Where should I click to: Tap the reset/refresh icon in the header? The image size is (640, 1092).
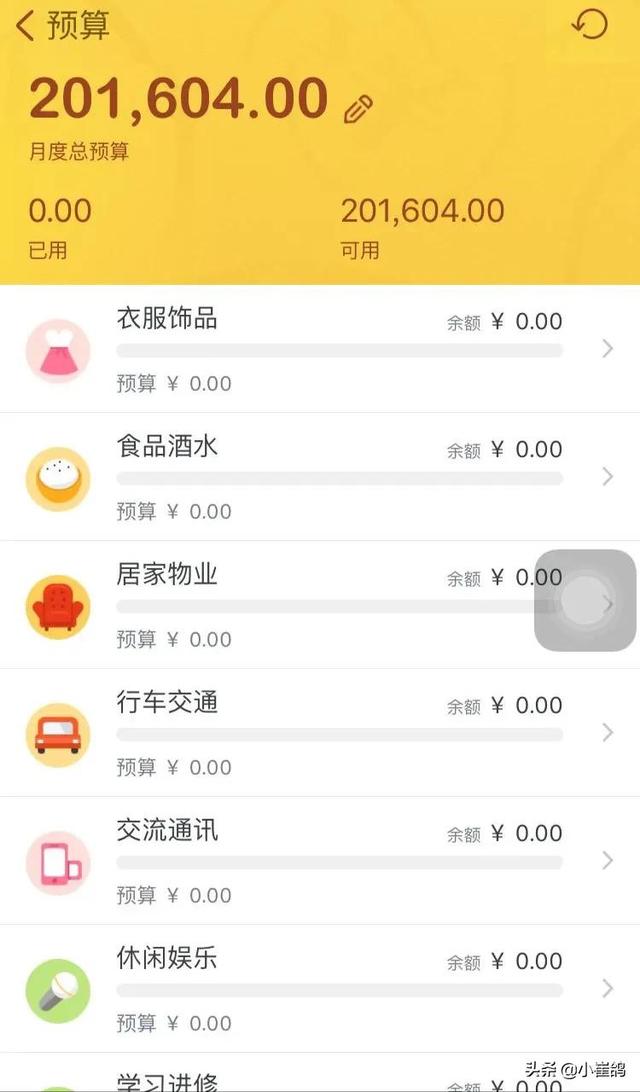click(x=589, y=24)
